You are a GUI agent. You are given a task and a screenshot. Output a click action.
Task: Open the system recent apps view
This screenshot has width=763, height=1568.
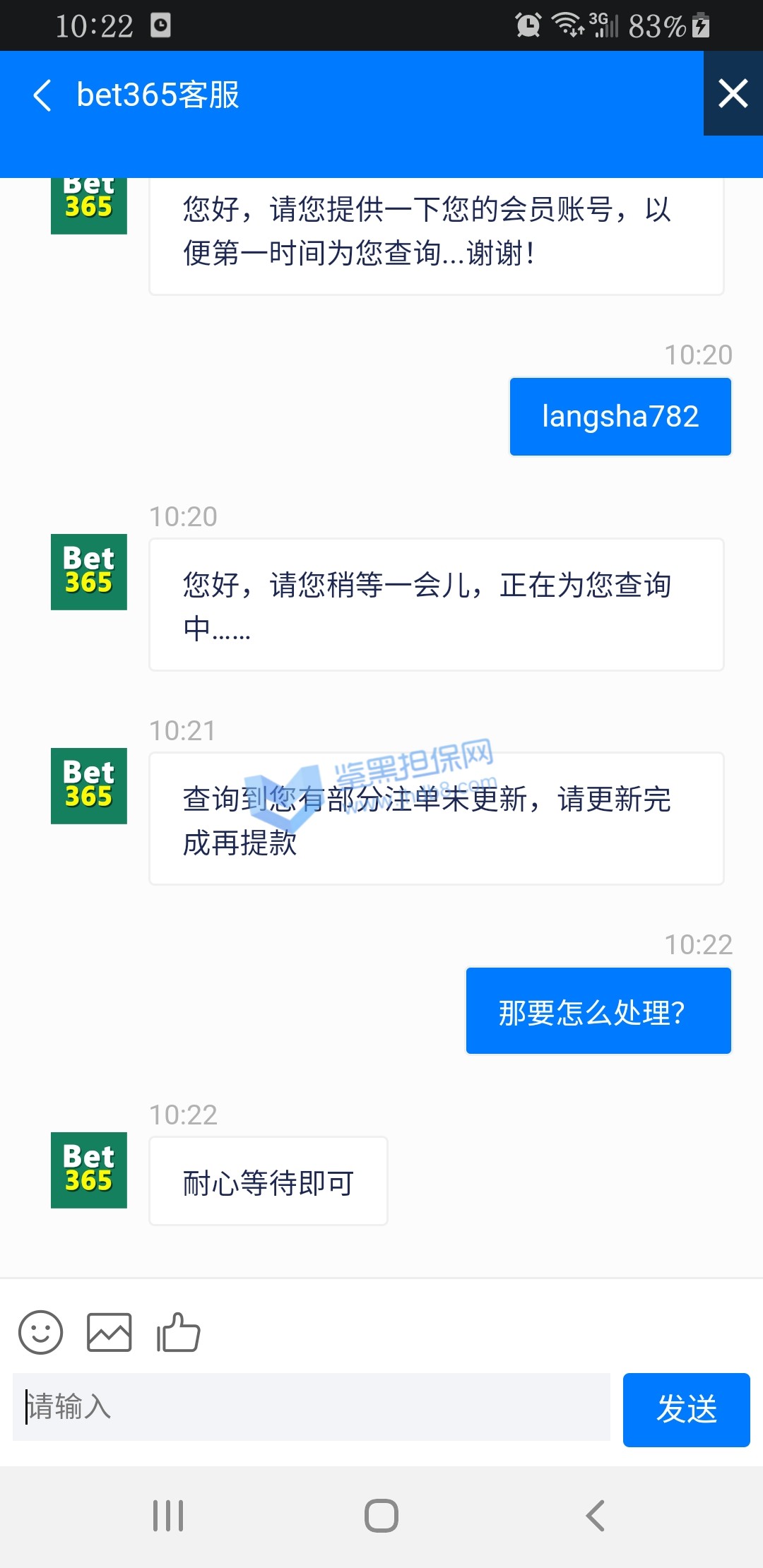click(168, 1515)
